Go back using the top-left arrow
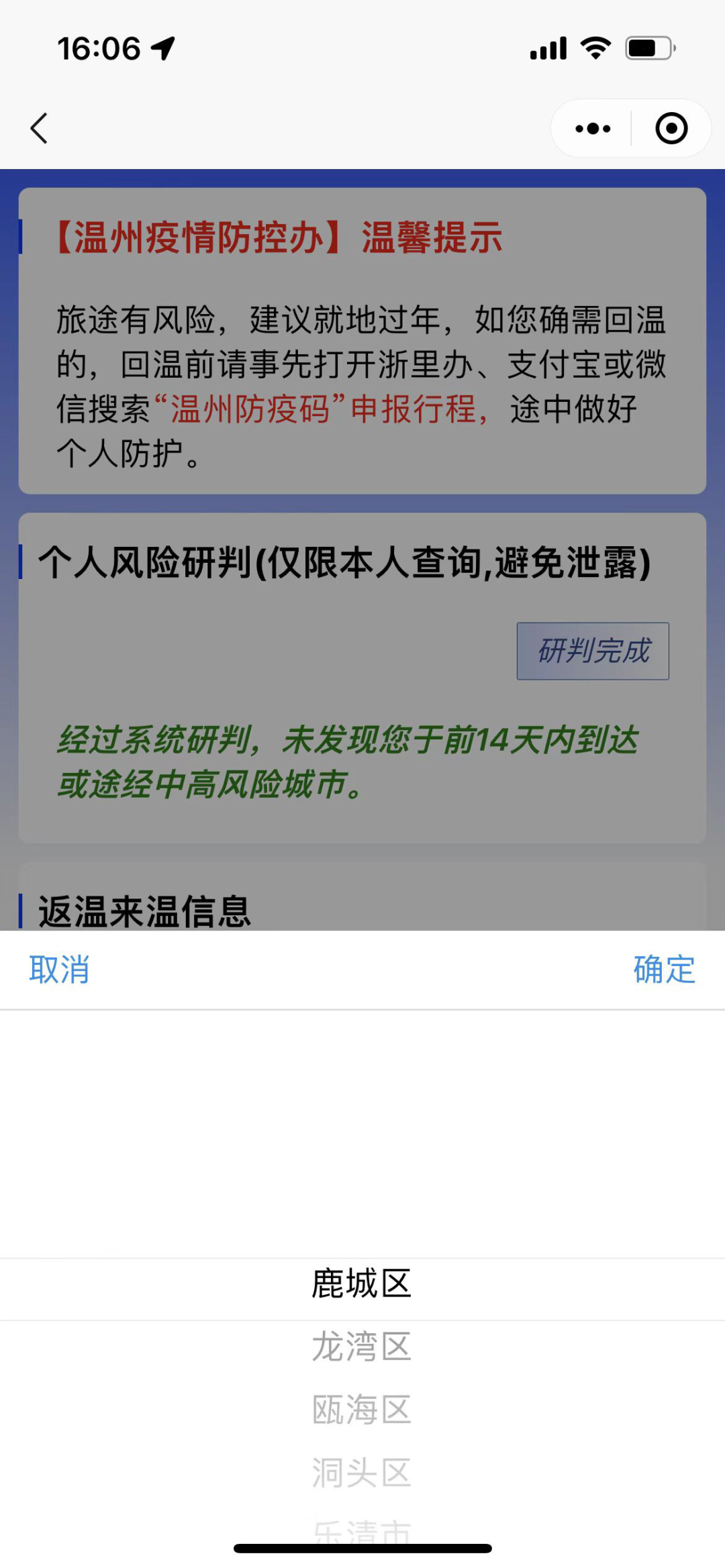This screenshot has height=1568, width=725. pos(40,128)
